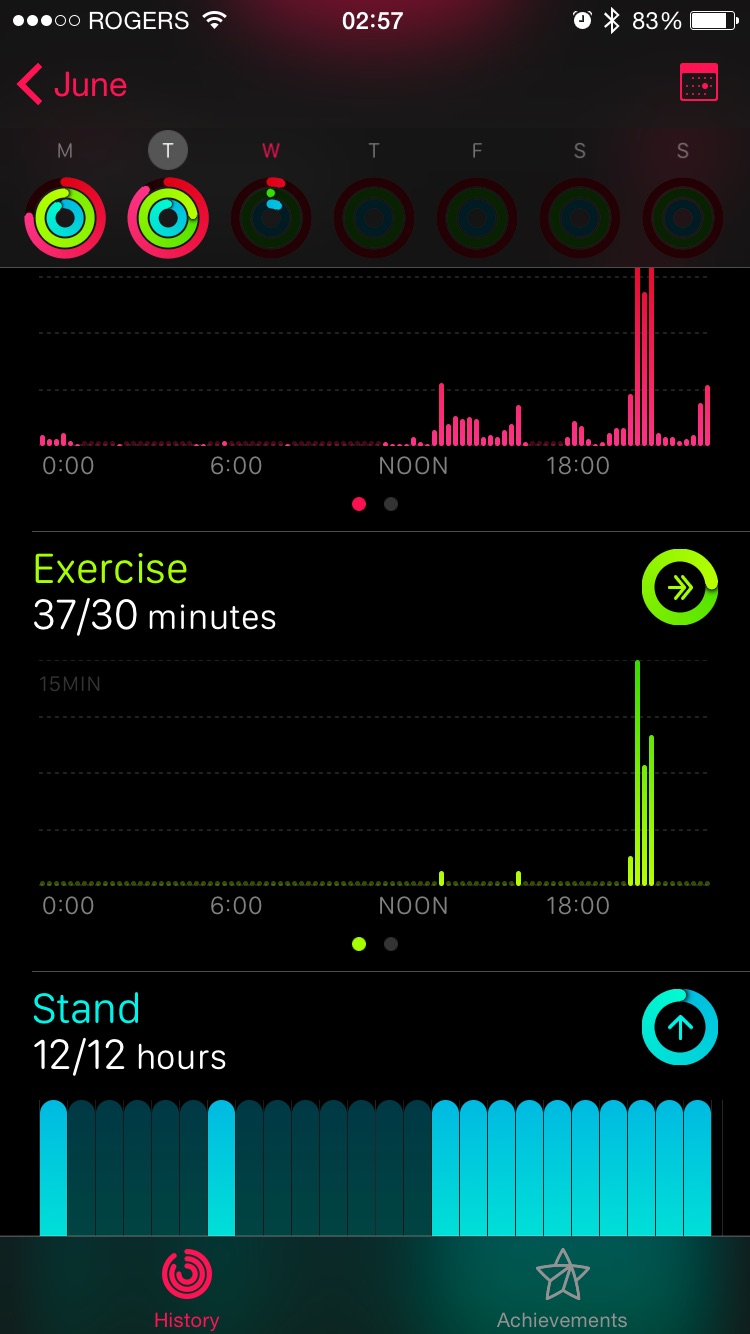Go back to the June month view
Viewport: 750px width, 1334px height.
click(x=72, y=85)
